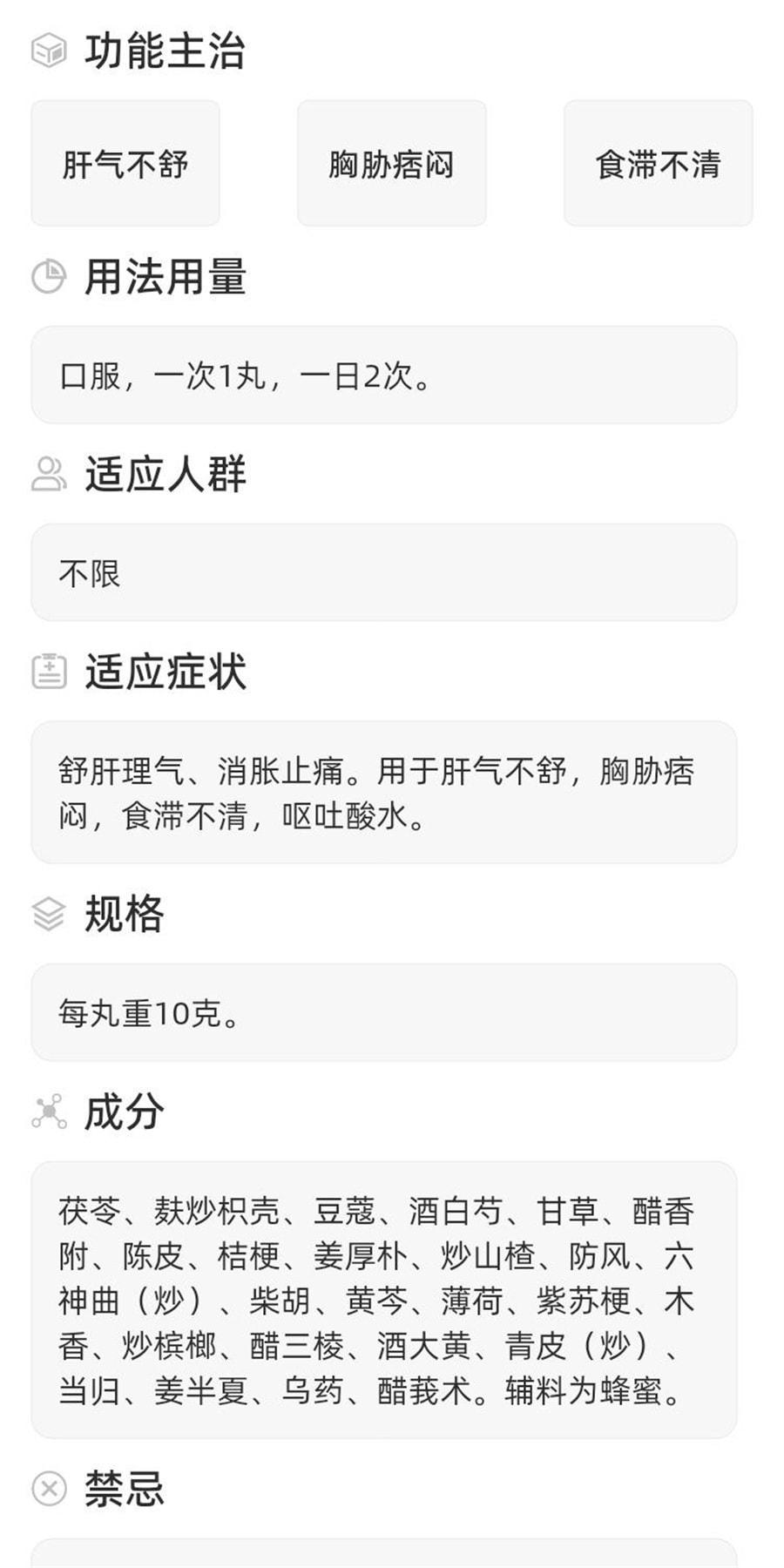The width and height of the screenshot is (784, 1568).
Task: Click the person icon next to 适应人群
Action: (50, 475)
